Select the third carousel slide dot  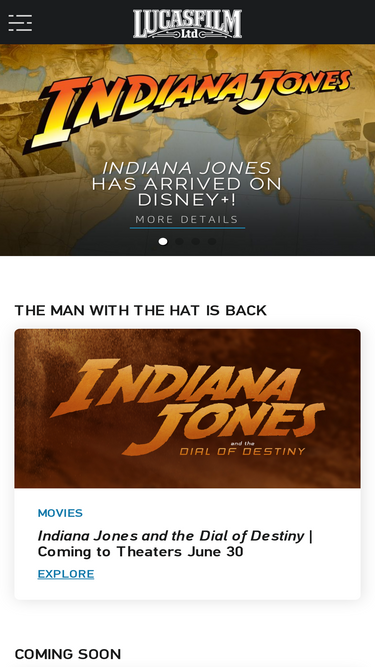click(196, 242)
